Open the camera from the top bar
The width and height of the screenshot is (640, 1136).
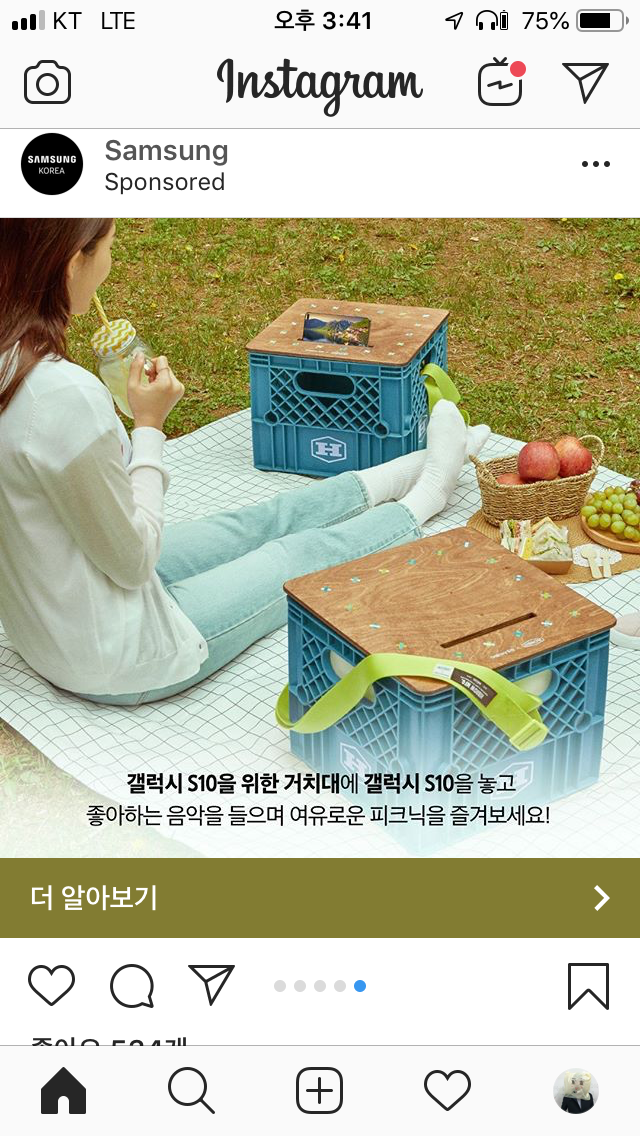tap(47, 83)
